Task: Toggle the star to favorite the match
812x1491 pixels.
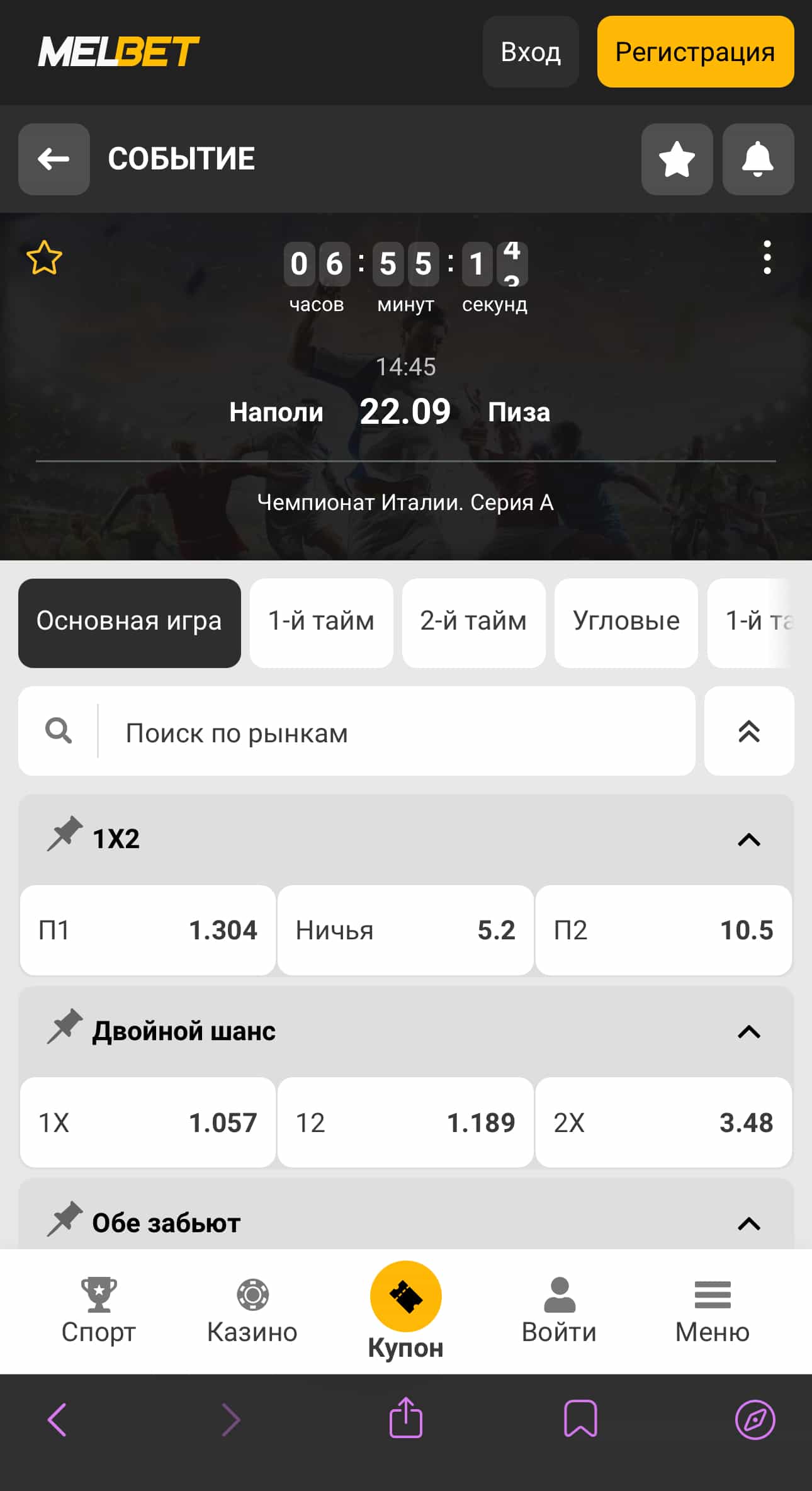Action: [44, 257]
